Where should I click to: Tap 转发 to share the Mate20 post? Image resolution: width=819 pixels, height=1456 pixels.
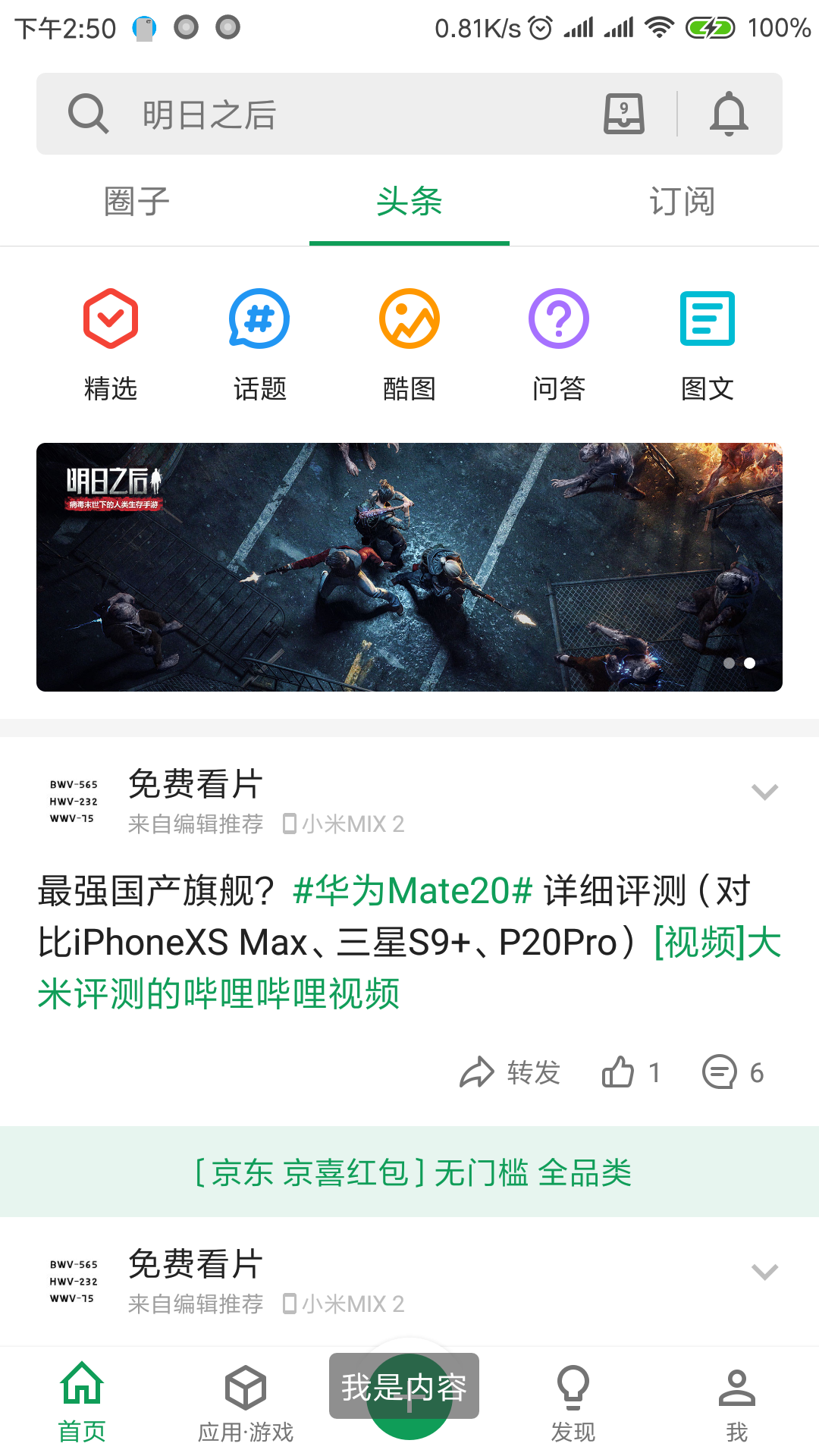(510, 1072)
